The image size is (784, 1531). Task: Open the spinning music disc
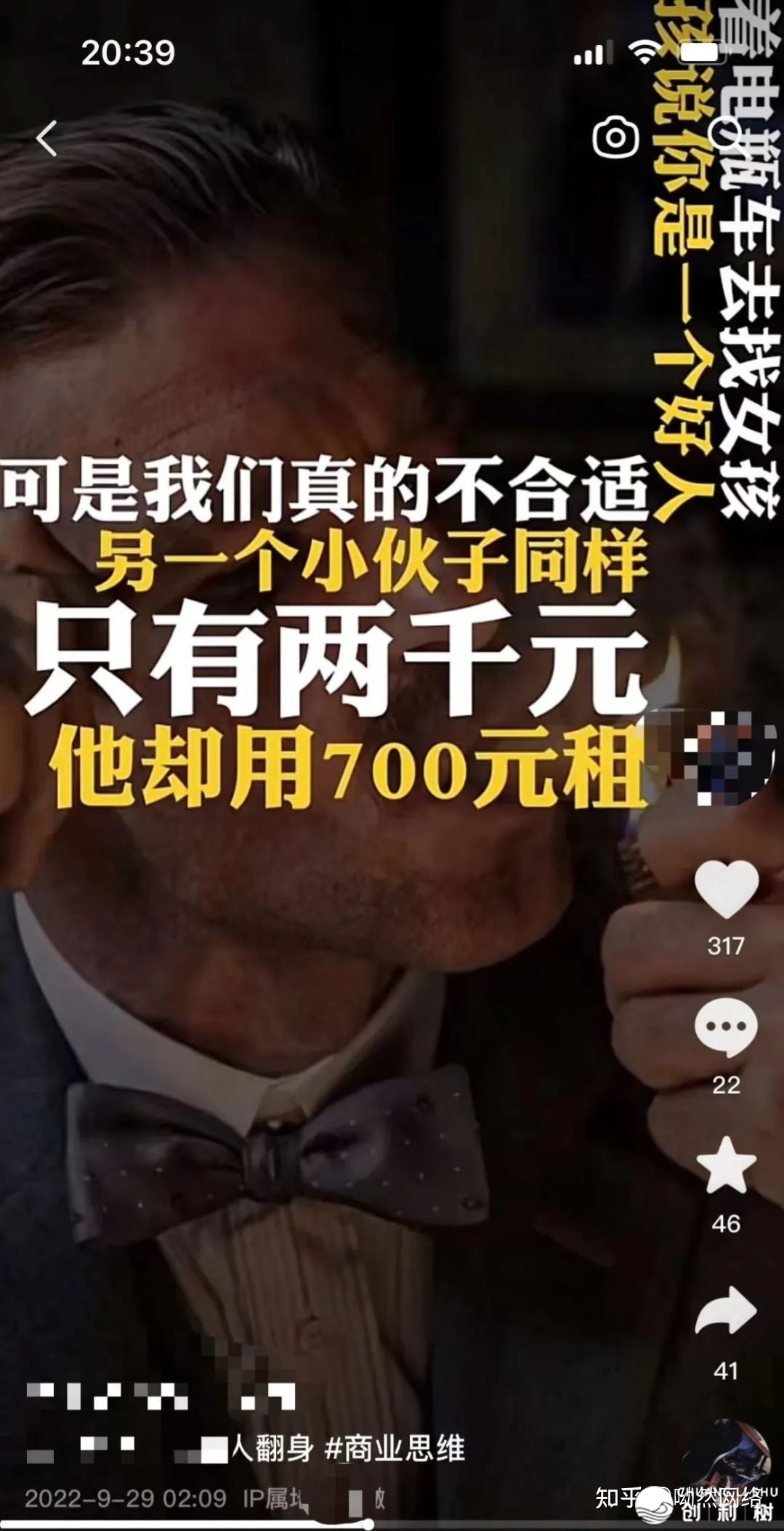coord(727,1461)
